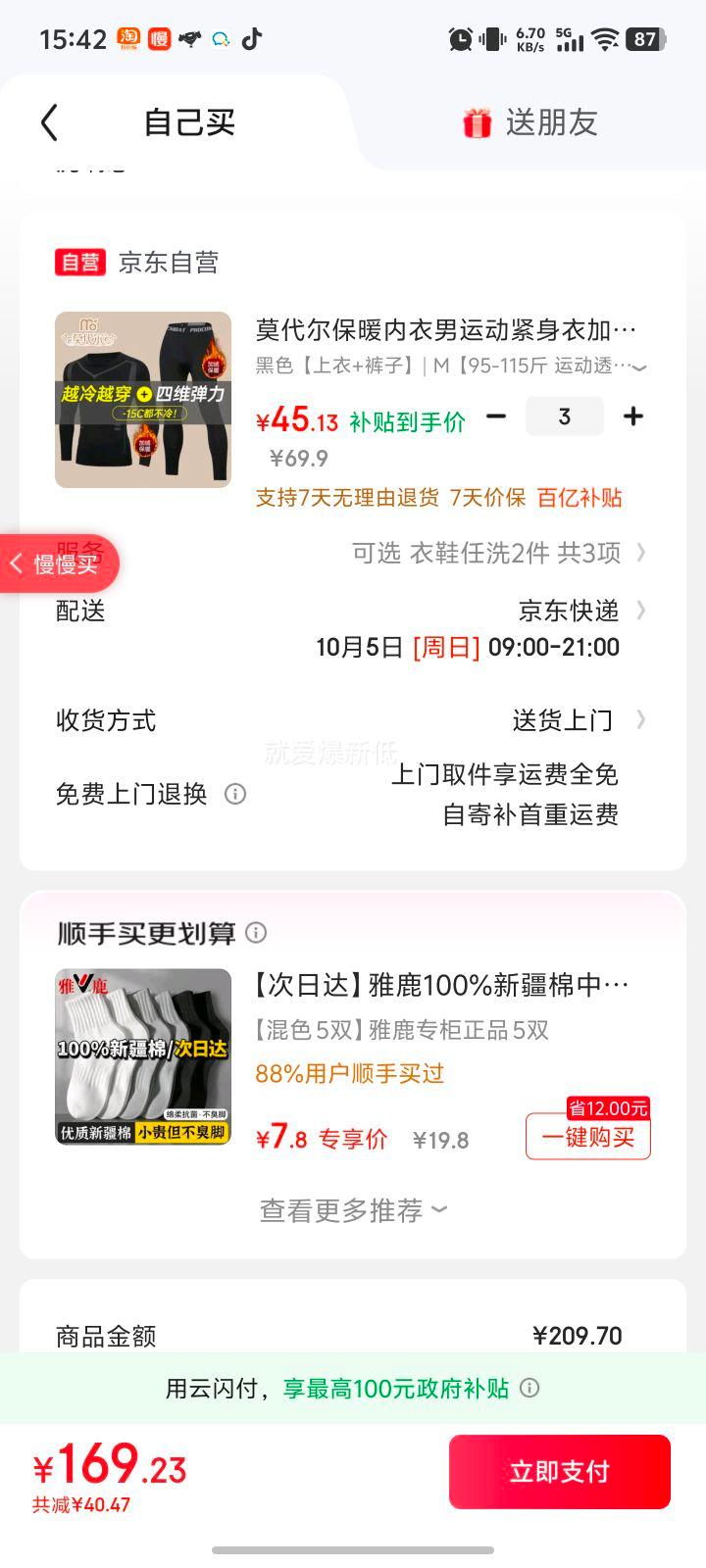Go back from the checkout page
Image resolution: width=706 pixels, height=1568 pixels.
[50, 123]
